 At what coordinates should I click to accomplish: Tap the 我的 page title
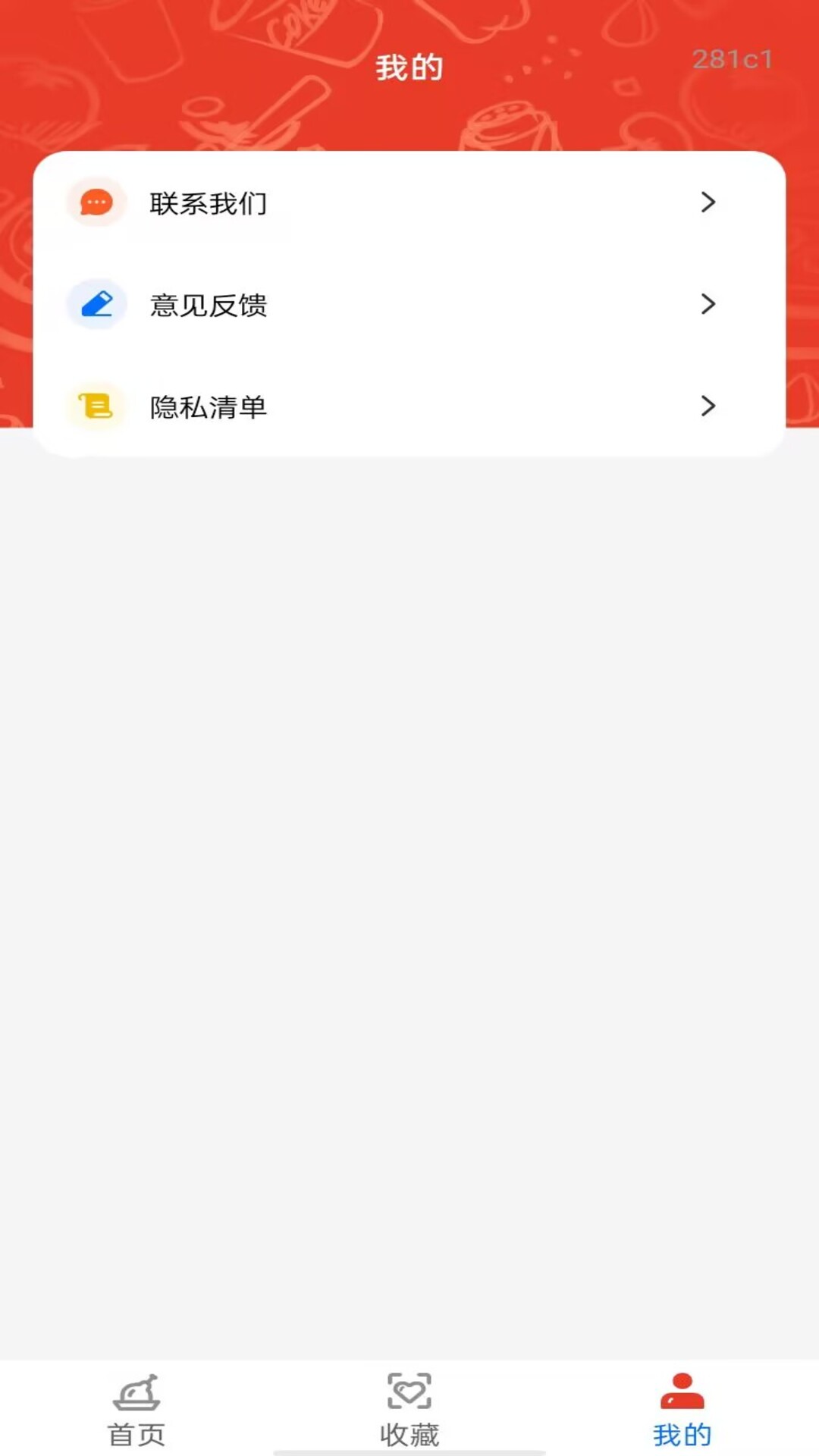pos(409,67)
